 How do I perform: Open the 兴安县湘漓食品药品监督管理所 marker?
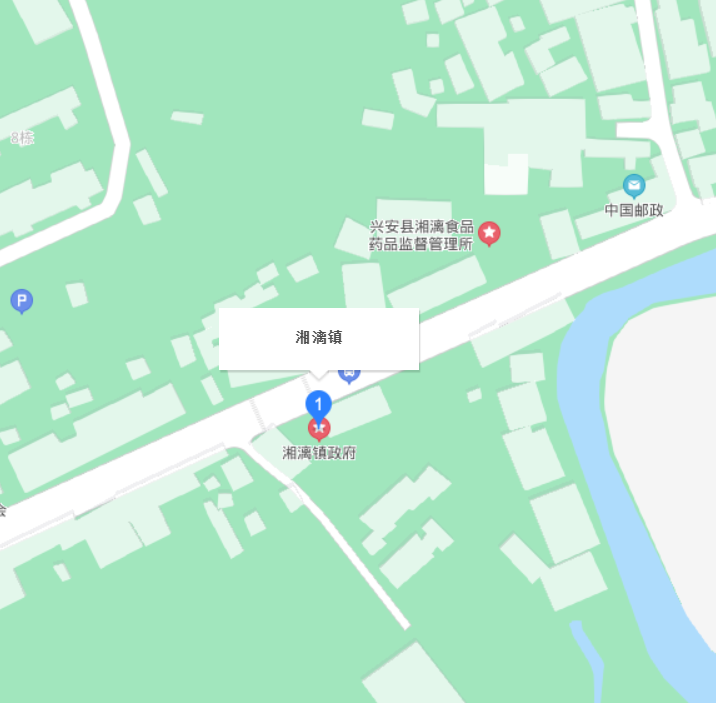pyautogui.click(x=489, y=234)
